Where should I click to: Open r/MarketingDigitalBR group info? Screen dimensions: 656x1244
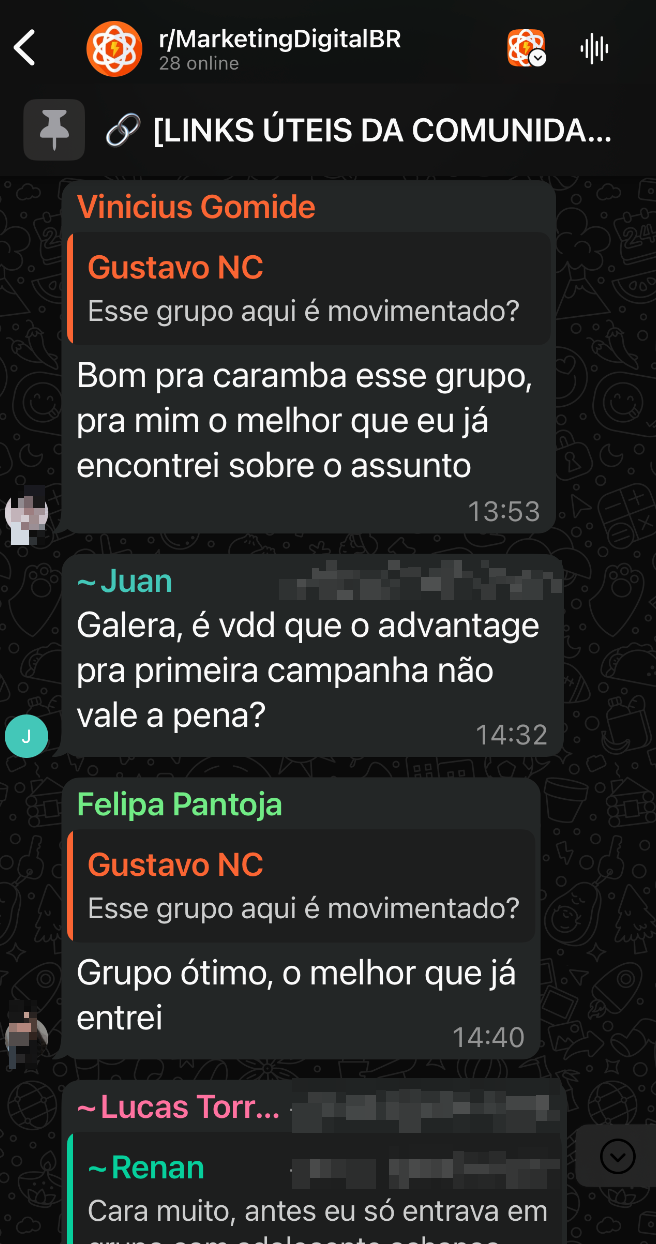click(279, 49)
